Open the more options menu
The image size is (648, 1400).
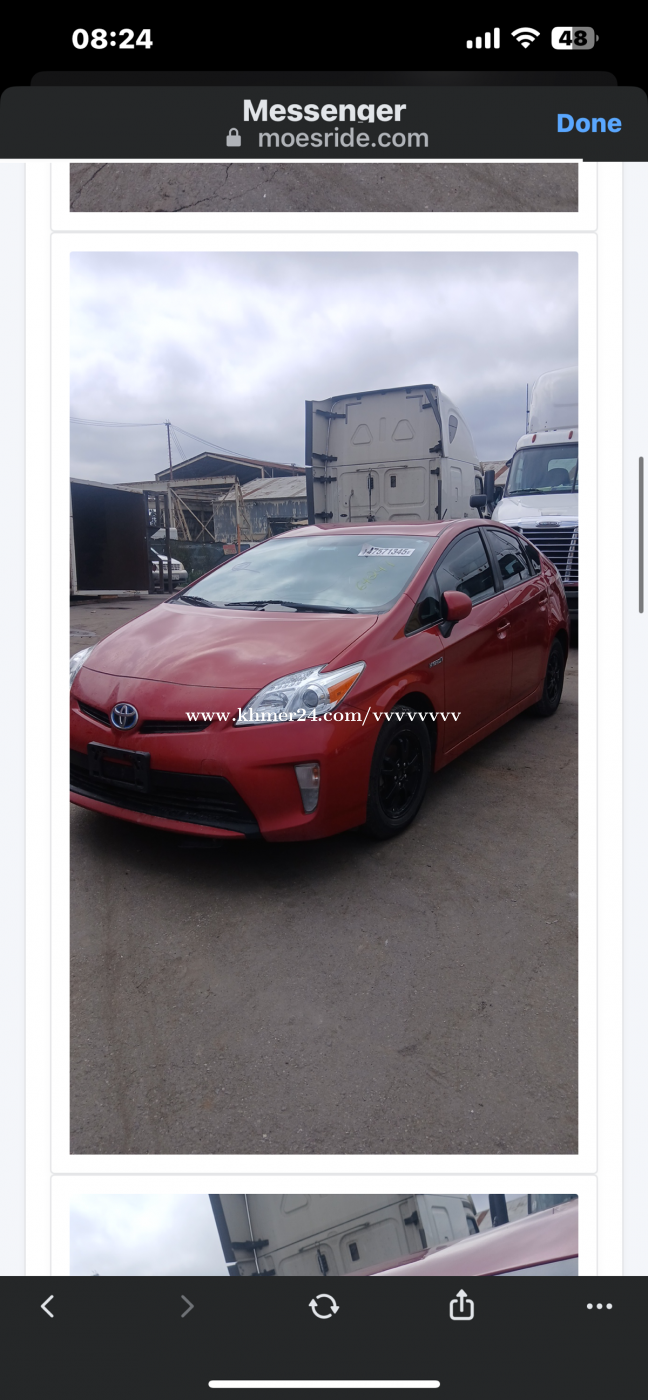click(599, 1306)
